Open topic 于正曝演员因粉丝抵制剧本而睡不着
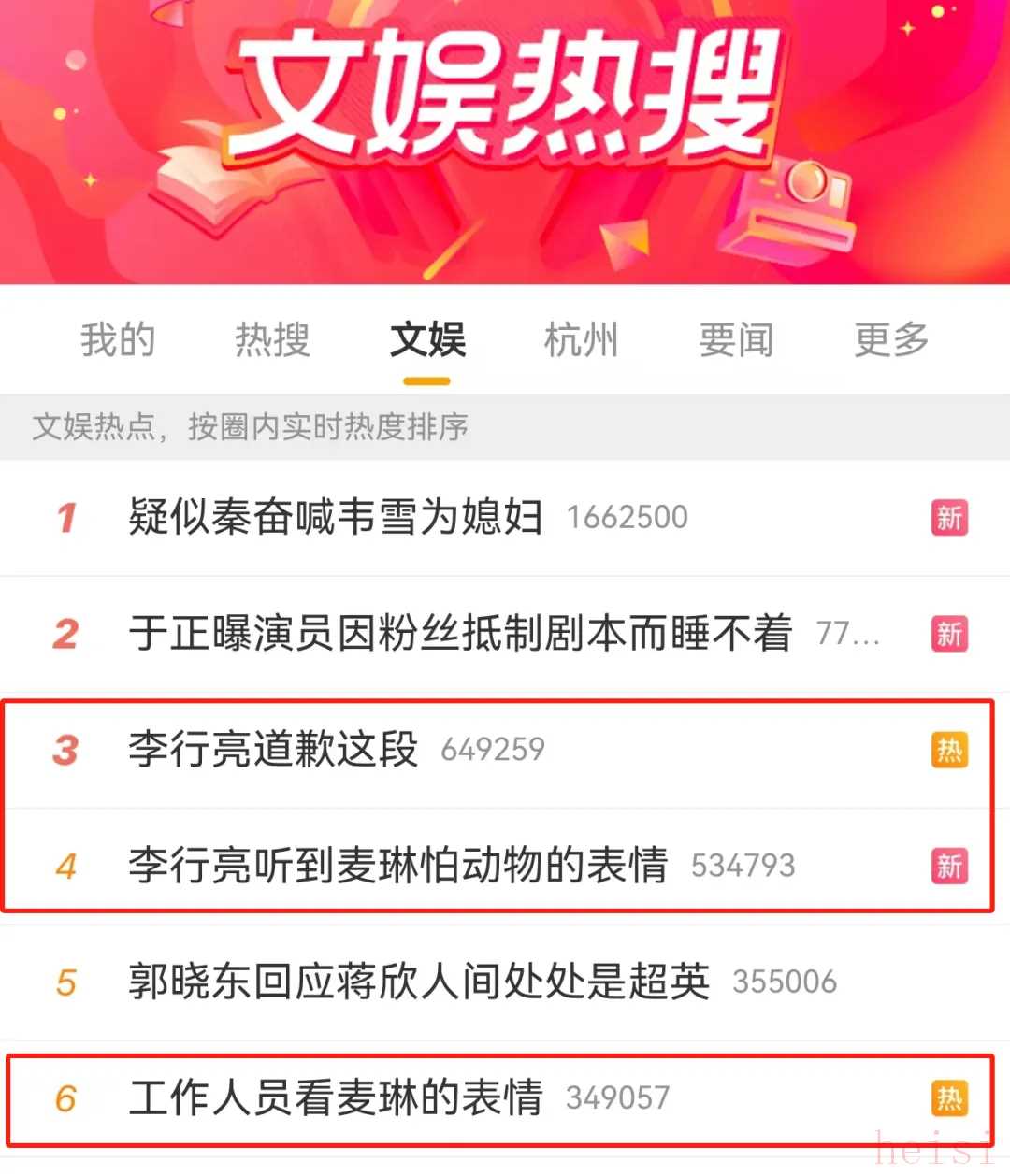Image resolution: width=1010 pixels, height=1176 pixels. [x=460, y=634]
